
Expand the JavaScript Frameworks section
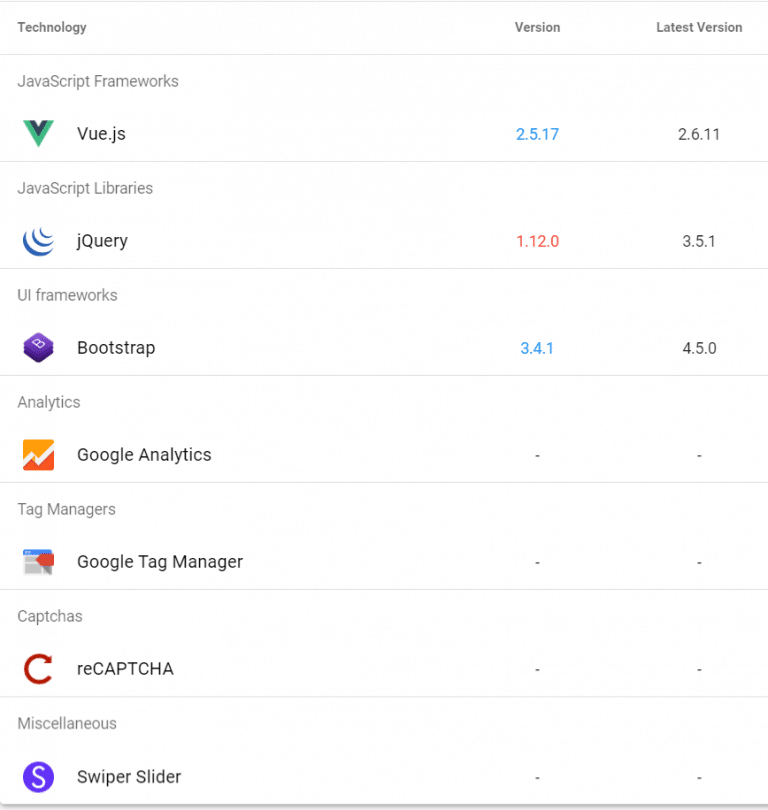tap(98, 81)
